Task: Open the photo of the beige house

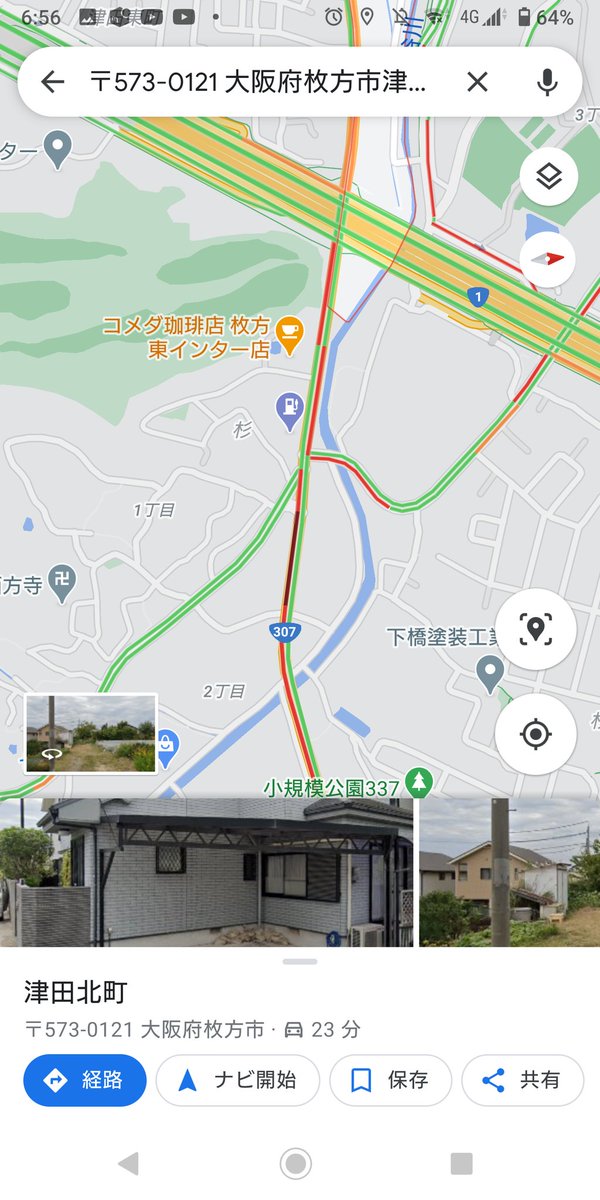Action: (x=509, y=872)
